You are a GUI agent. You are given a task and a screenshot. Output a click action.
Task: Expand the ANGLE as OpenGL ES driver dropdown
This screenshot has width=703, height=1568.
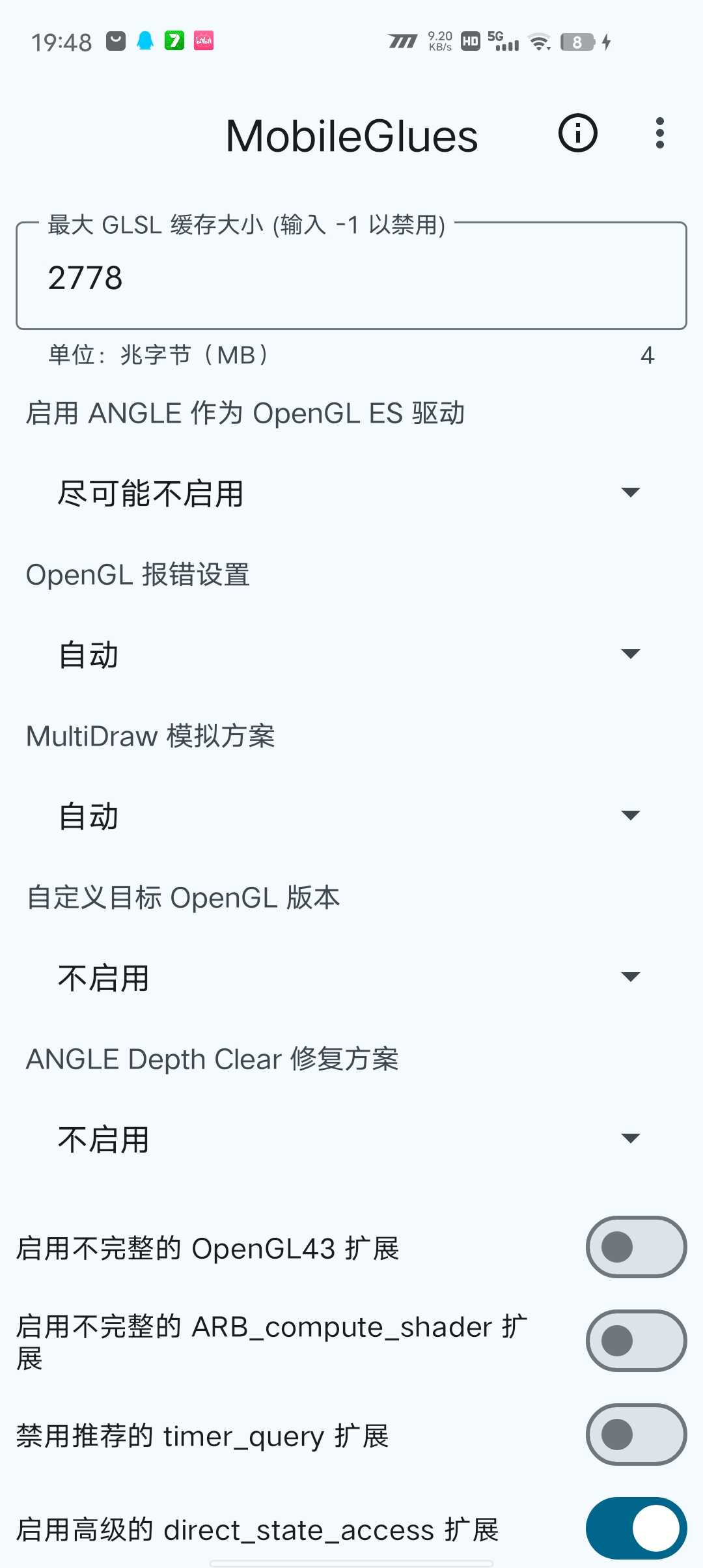(351, 493)
